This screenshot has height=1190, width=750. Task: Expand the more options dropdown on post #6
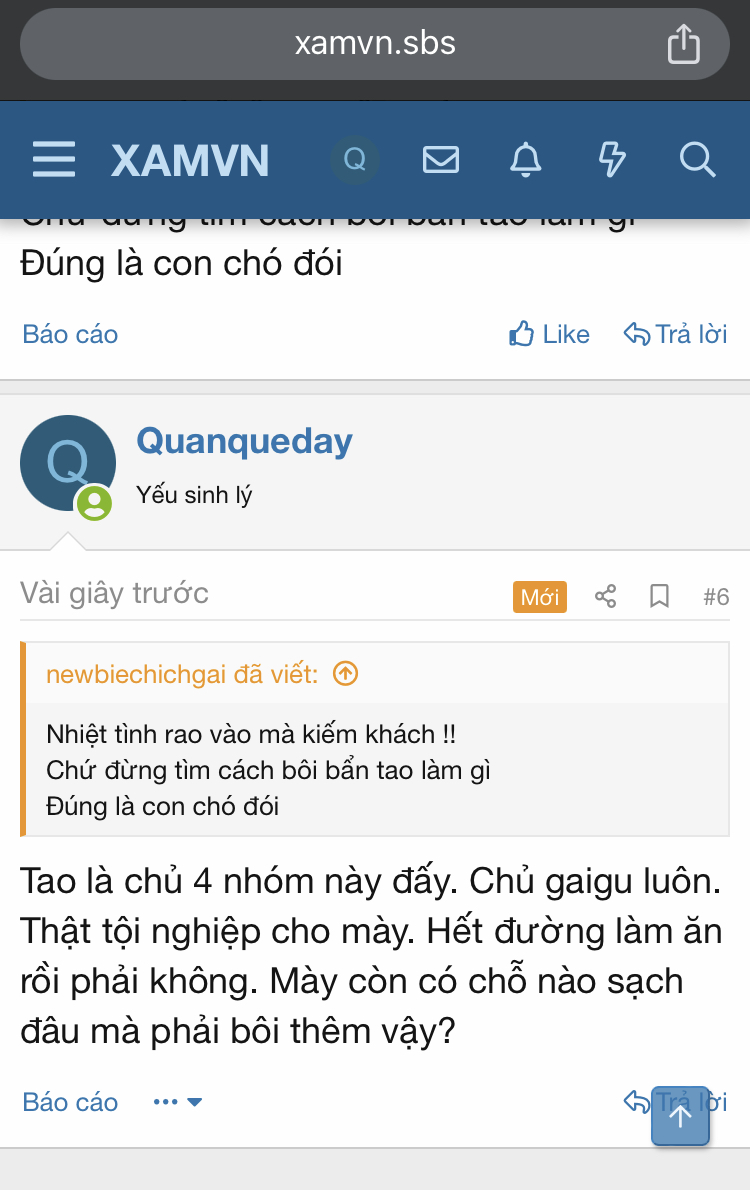(178, 1102)
